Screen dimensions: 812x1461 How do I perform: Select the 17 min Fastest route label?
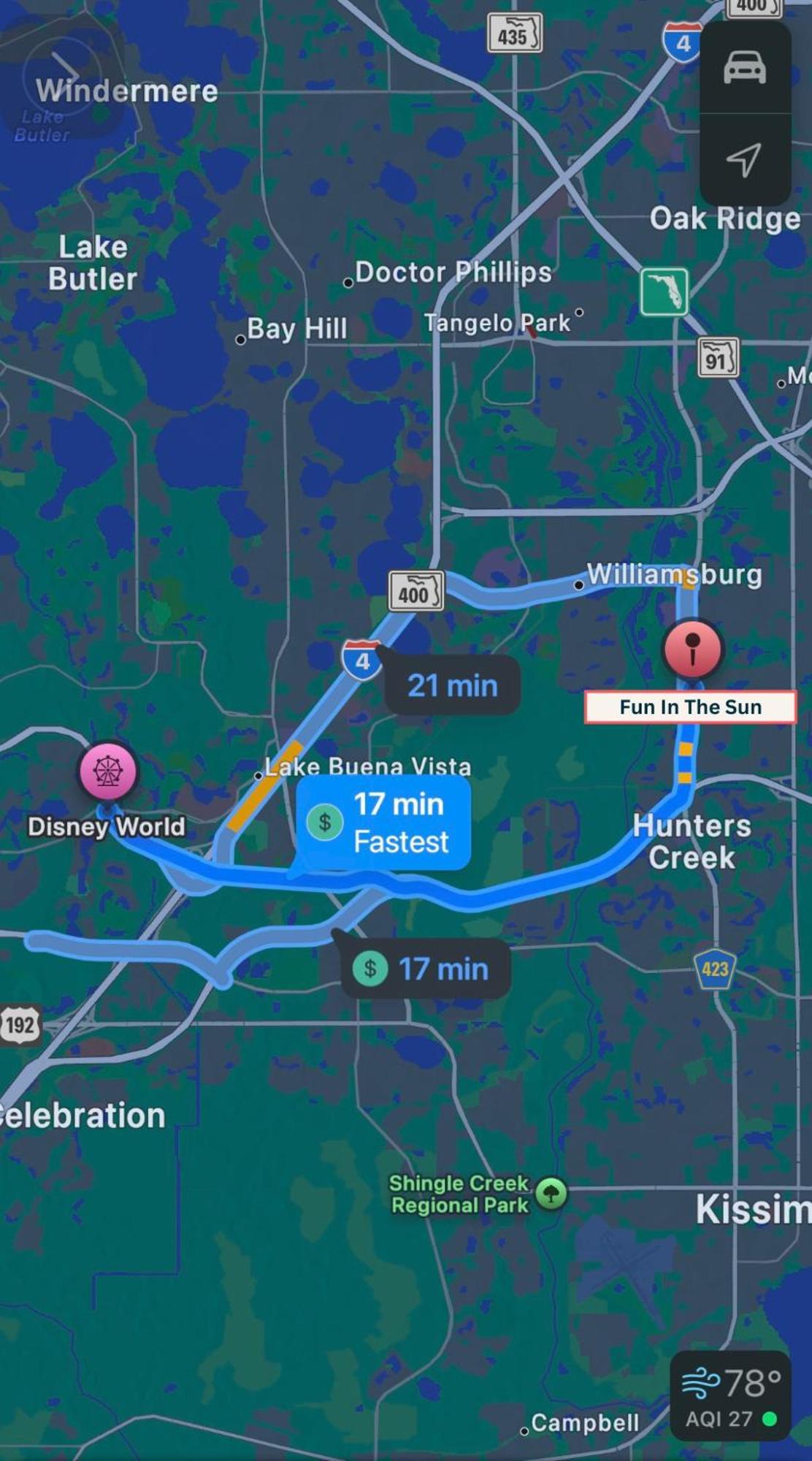384,823
